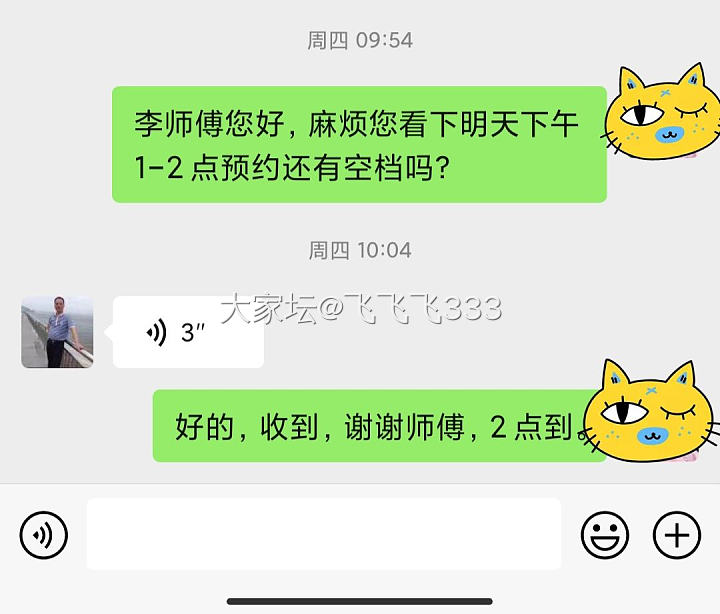Tap your cat avatar beside the appointment question
Screen dimensions: 720x614
[660, 115]
